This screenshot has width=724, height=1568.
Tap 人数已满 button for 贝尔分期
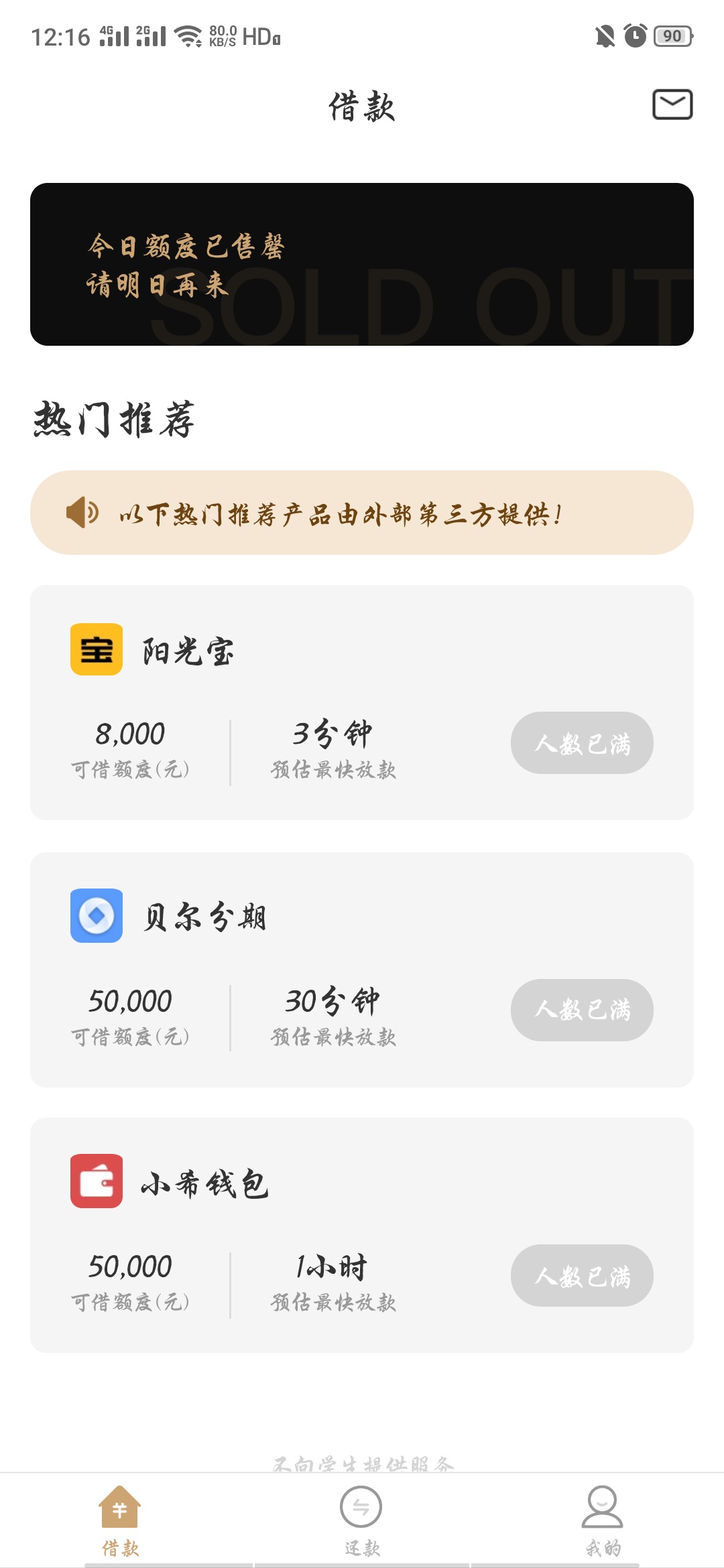click(x=582, y=1010)
